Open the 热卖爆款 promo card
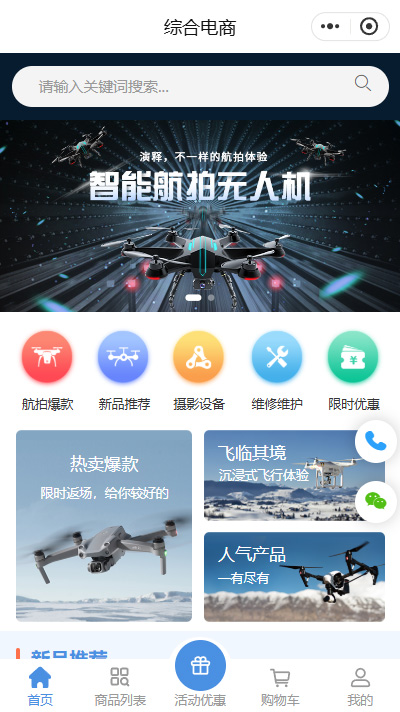 click(104, 526)
